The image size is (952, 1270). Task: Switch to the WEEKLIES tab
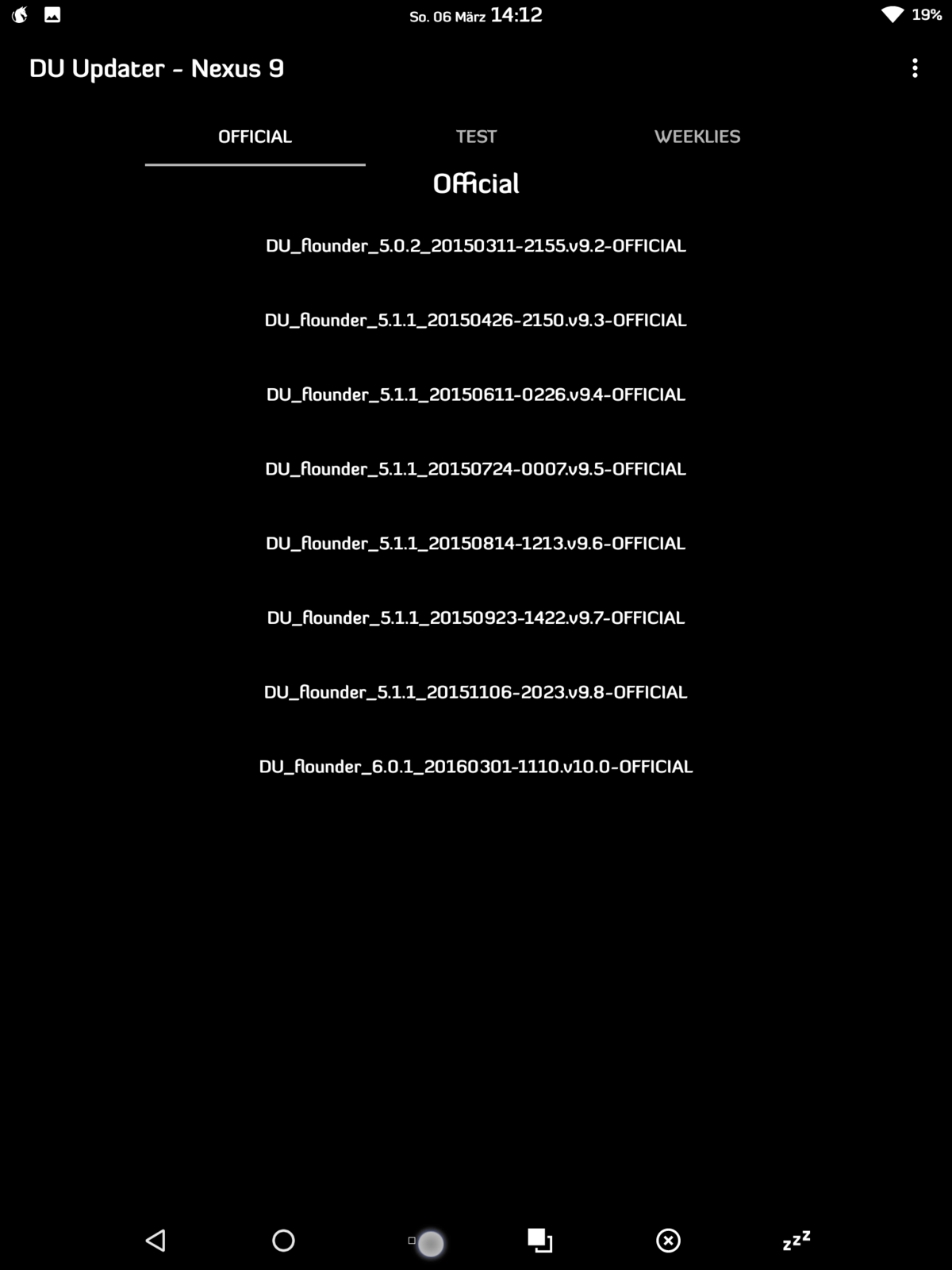click(x=697, y=137)
